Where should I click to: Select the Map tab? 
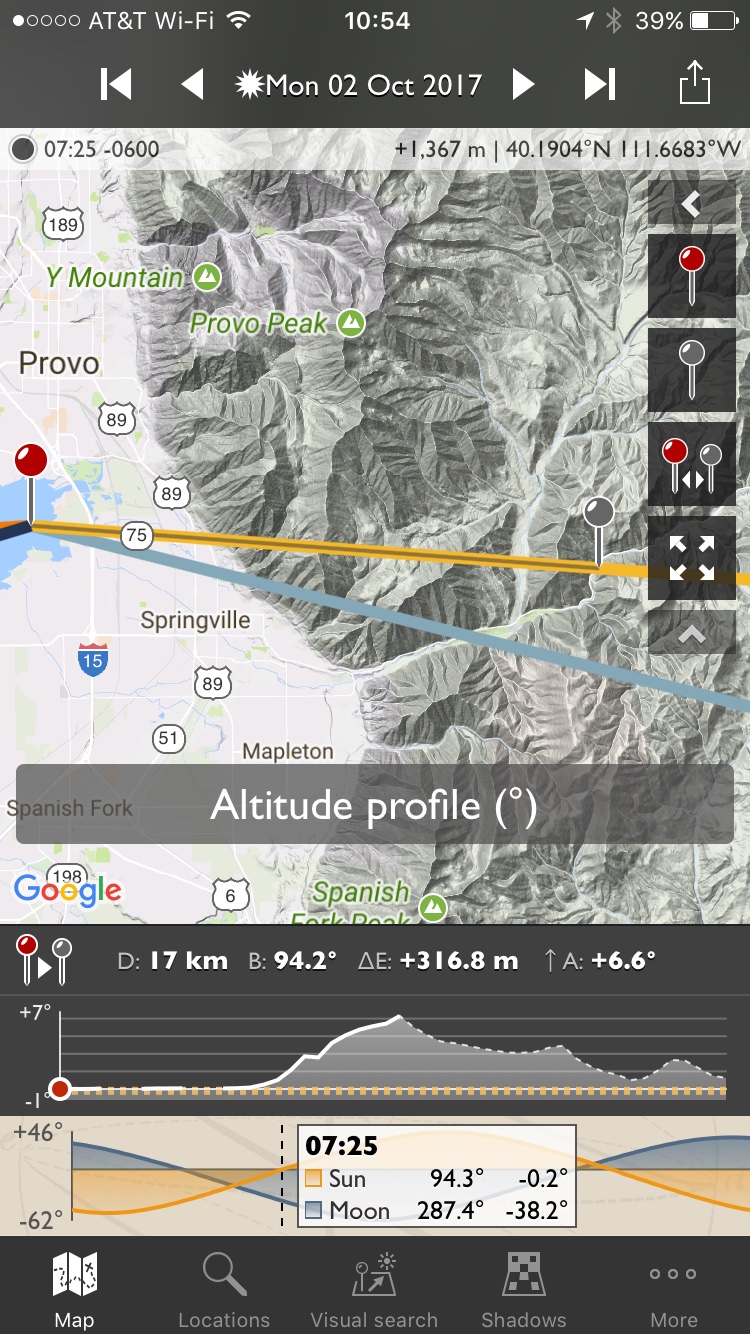(x=74, y=1290)
